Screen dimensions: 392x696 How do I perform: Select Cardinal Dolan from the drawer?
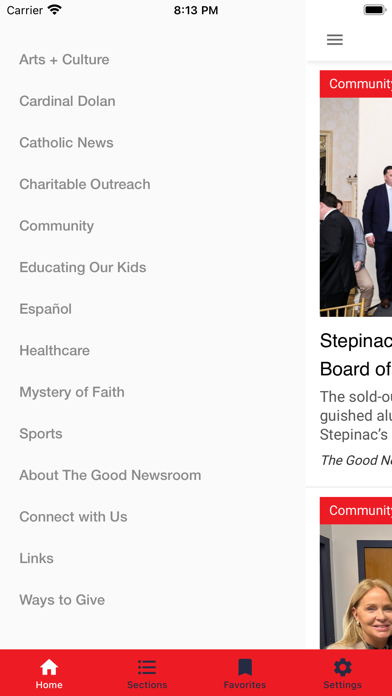coord(67,101)
